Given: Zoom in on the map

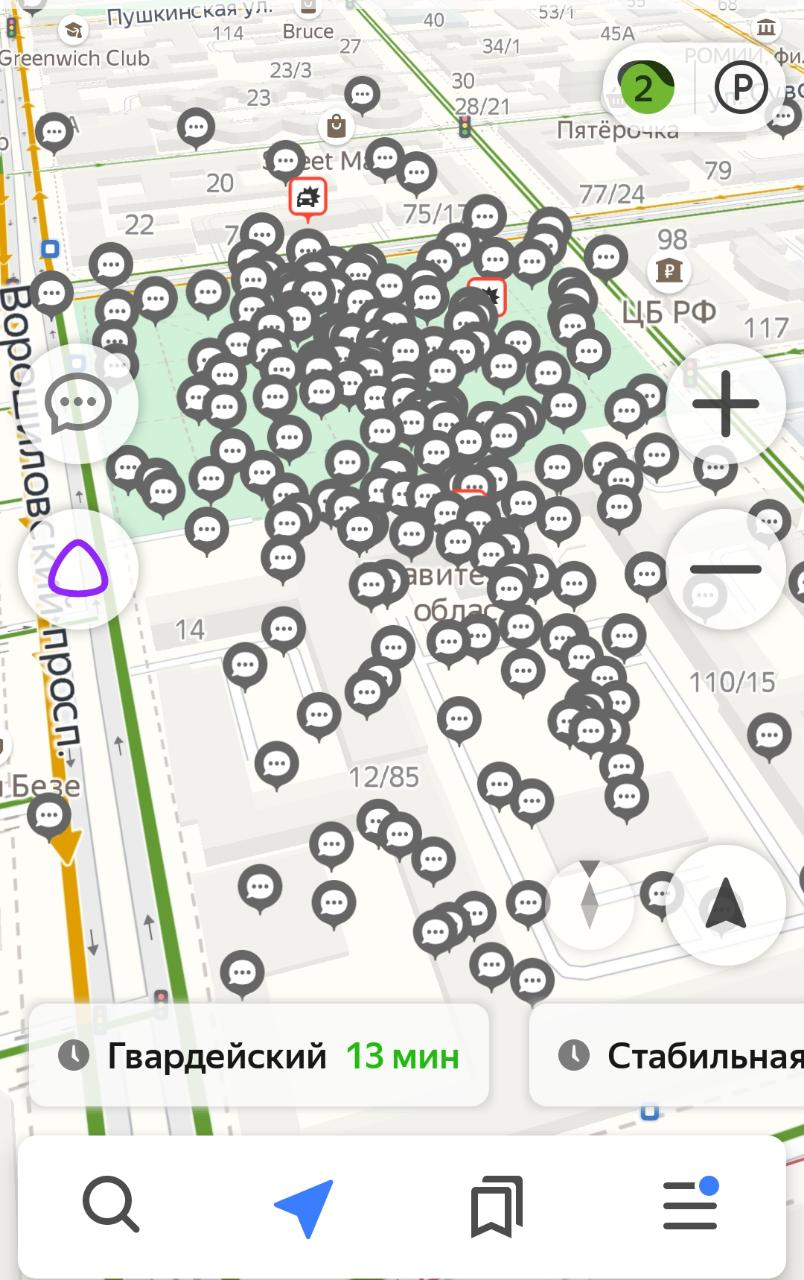Looking at the screenshot, I should point(726,404).
